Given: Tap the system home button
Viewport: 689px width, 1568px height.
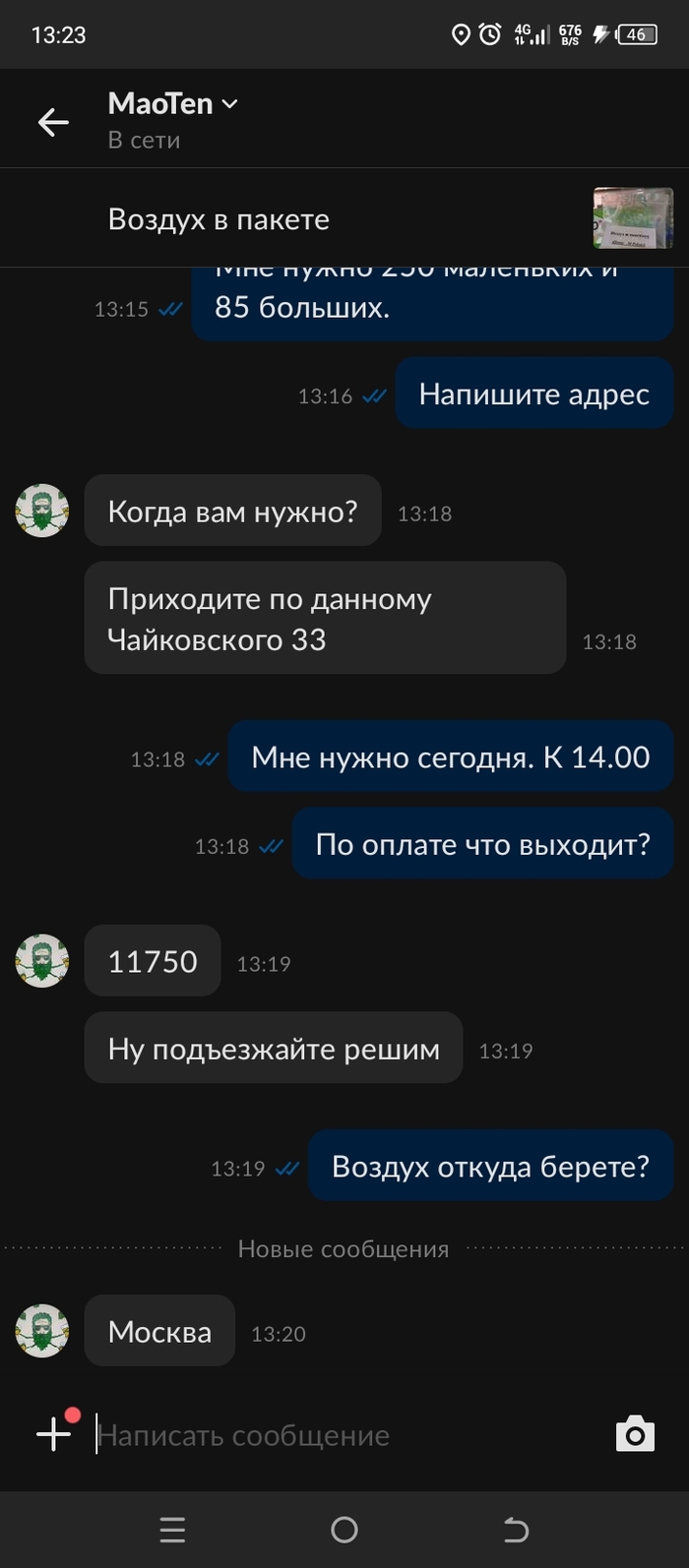Looking at the screenshot, I should pyautogui.click(x=344, y=1529).
